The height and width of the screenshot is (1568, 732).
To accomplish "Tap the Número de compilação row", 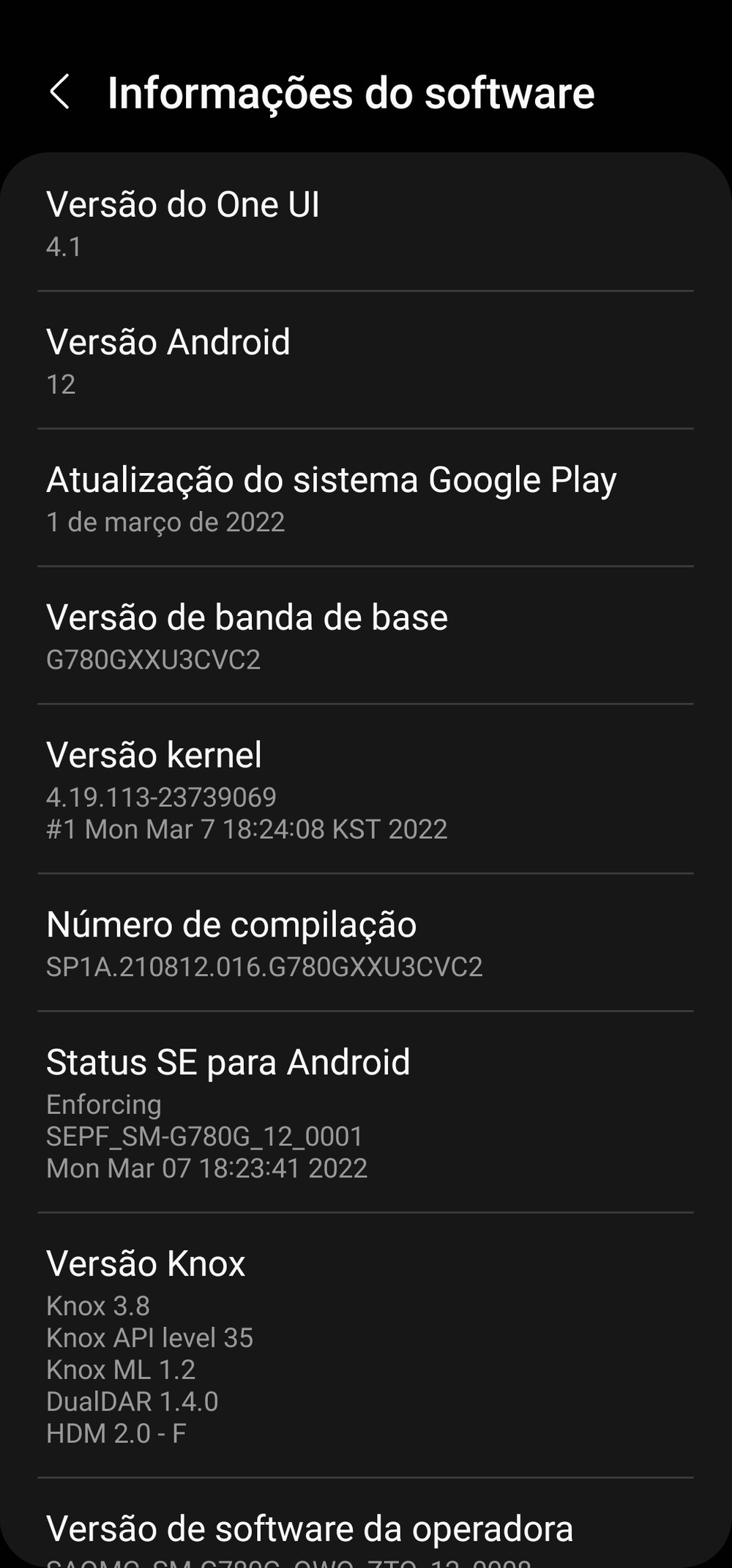I will [x=365, y=943].
